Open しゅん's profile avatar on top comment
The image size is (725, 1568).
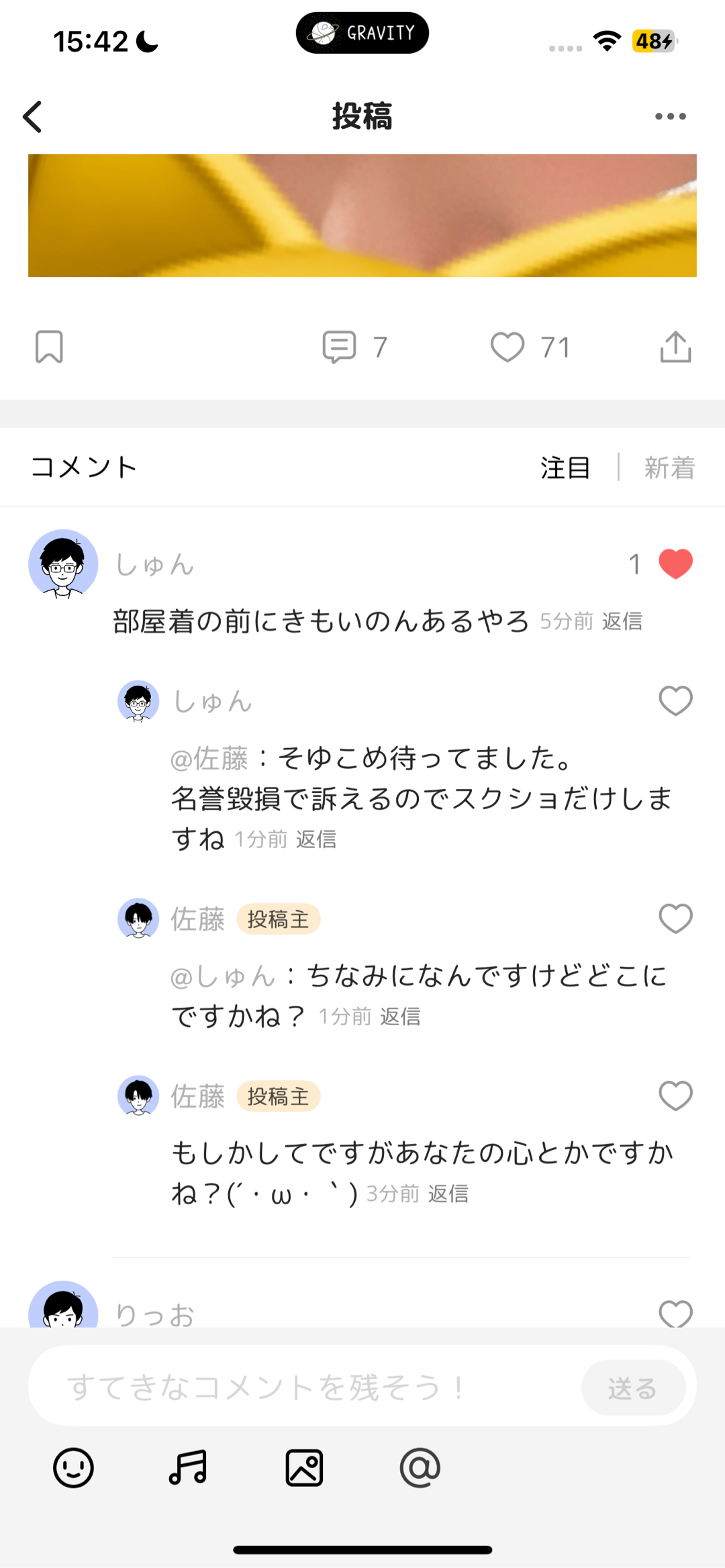63,564
